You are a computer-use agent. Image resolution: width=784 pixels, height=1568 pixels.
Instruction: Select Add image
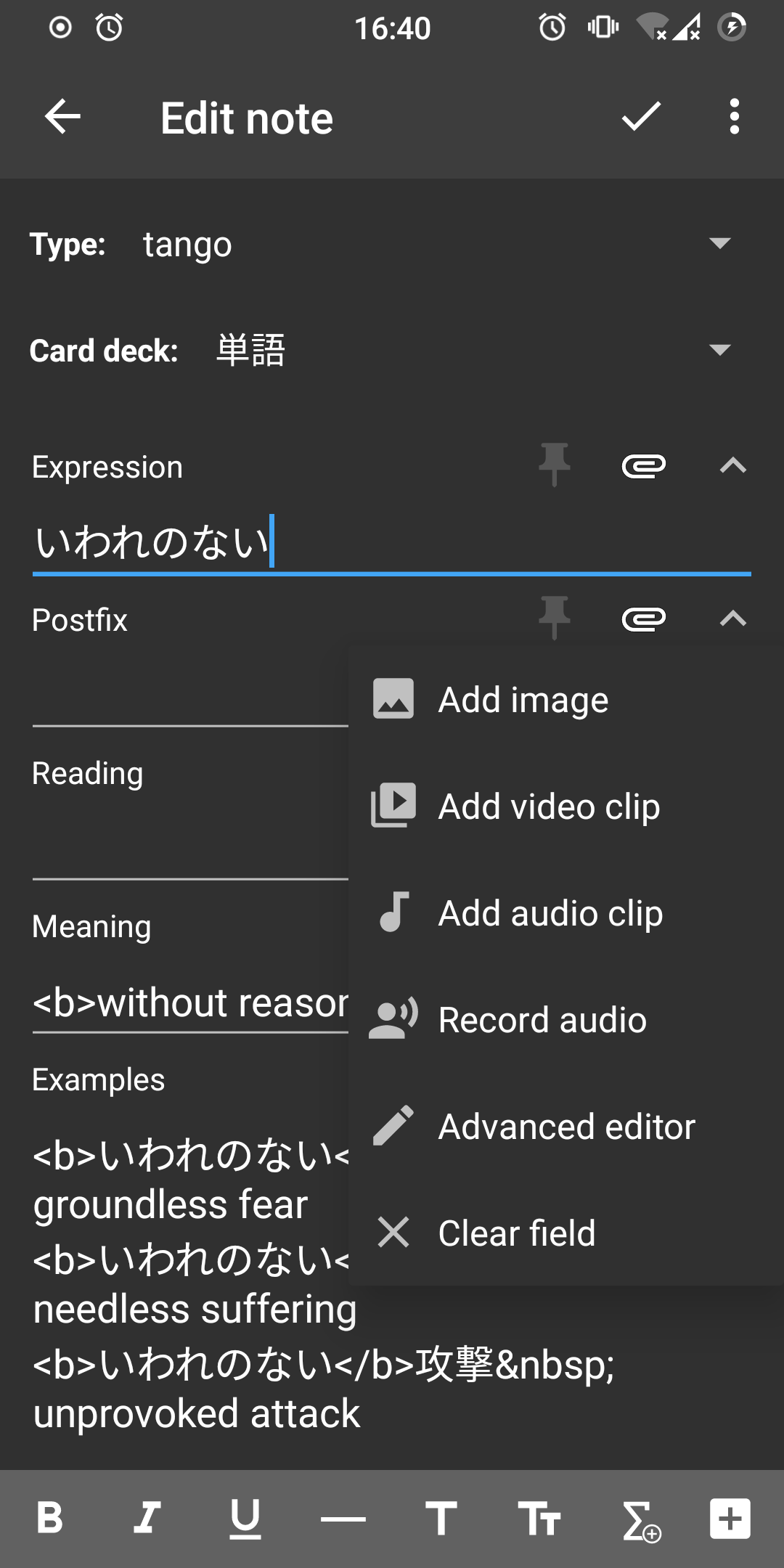(x=523, y=700)
